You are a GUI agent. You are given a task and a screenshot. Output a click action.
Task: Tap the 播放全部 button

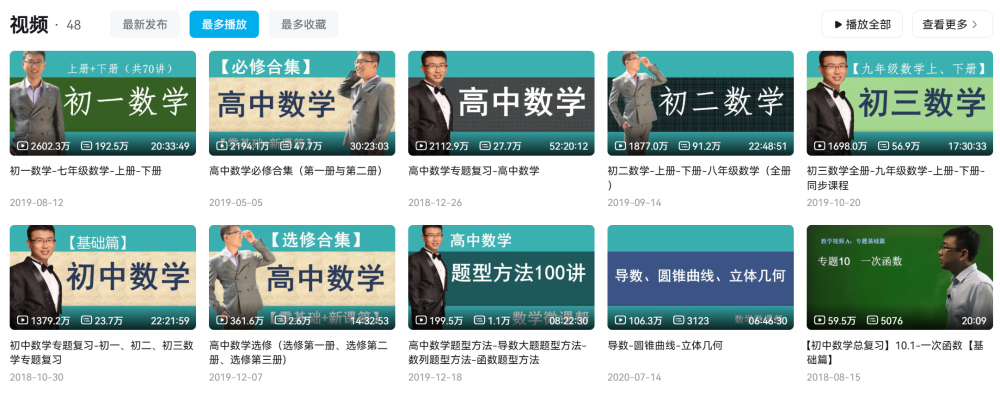pyautogui.click(x=862, y=24)
